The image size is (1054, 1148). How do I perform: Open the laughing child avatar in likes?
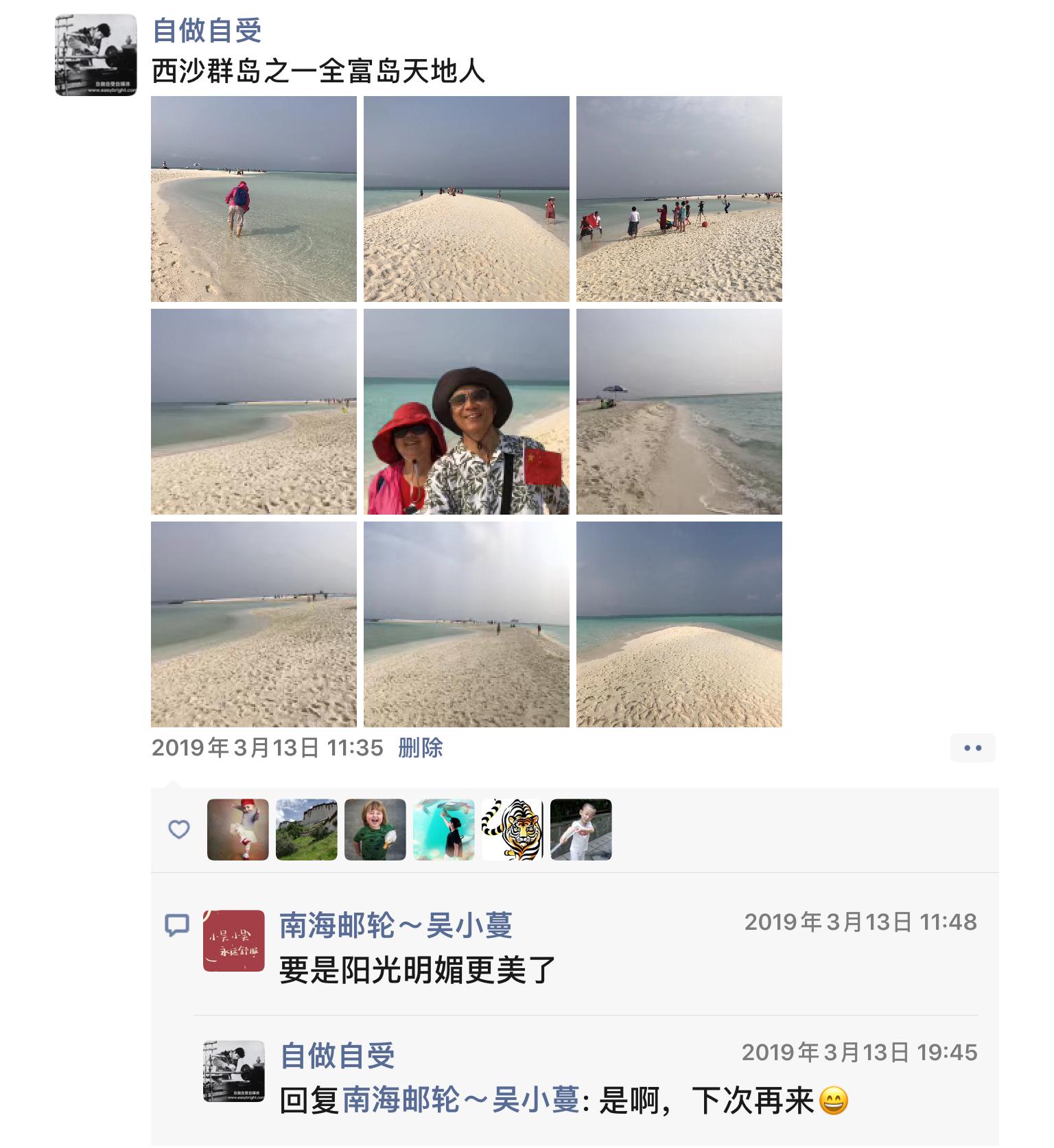pyautogui.click(x=375, y=830)
